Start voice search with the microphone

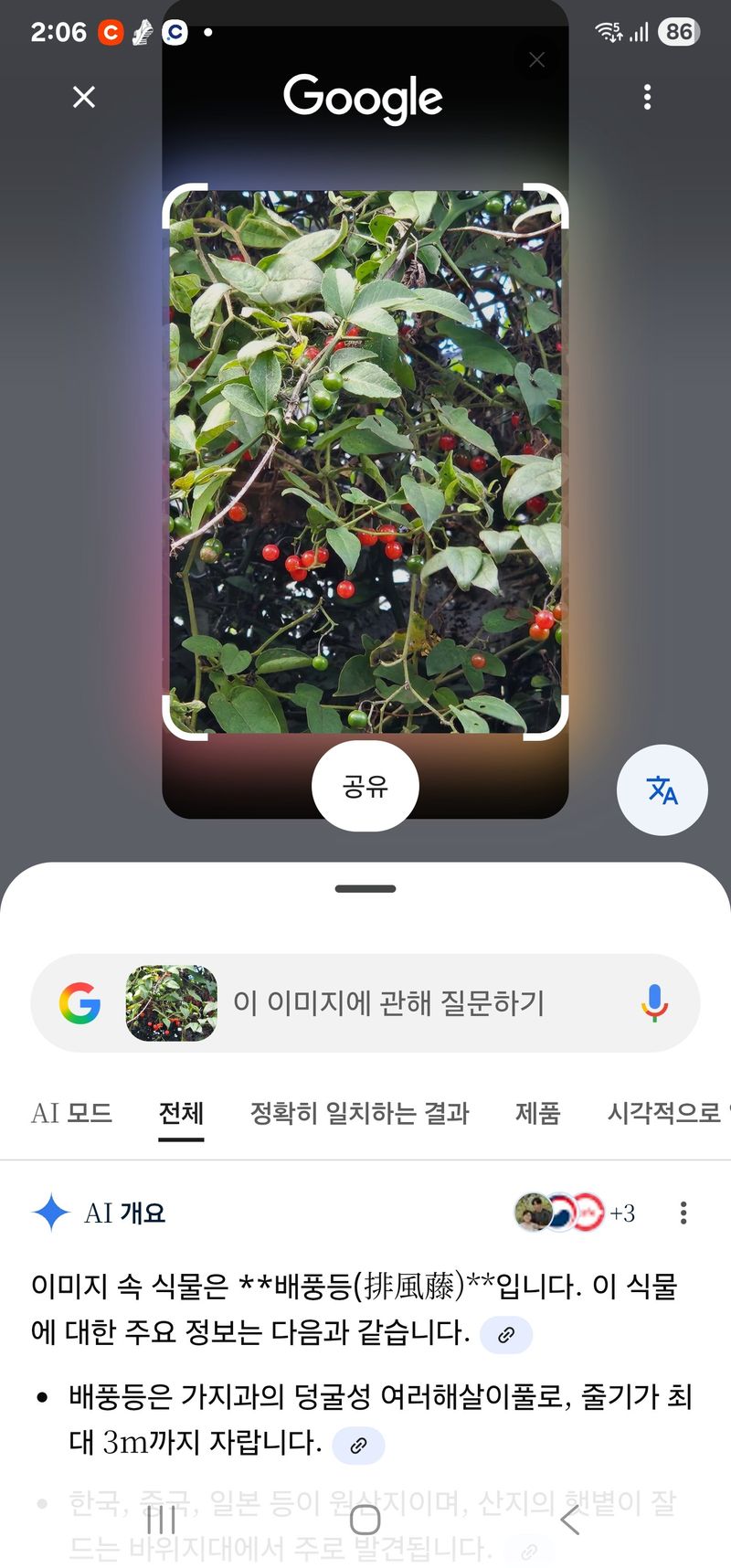tap(654, 1003)
